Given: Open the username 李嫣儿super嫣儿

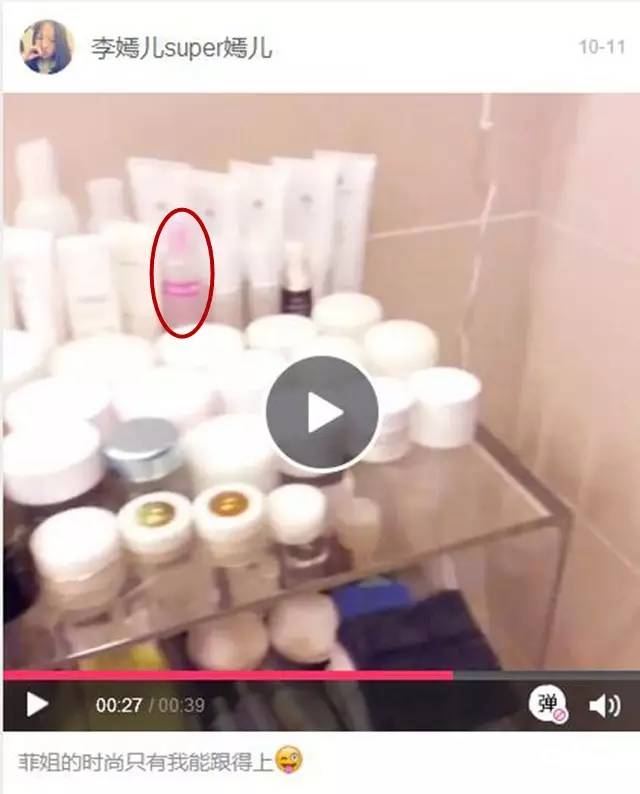Looking at the screenshot, I should pos(181,48).
